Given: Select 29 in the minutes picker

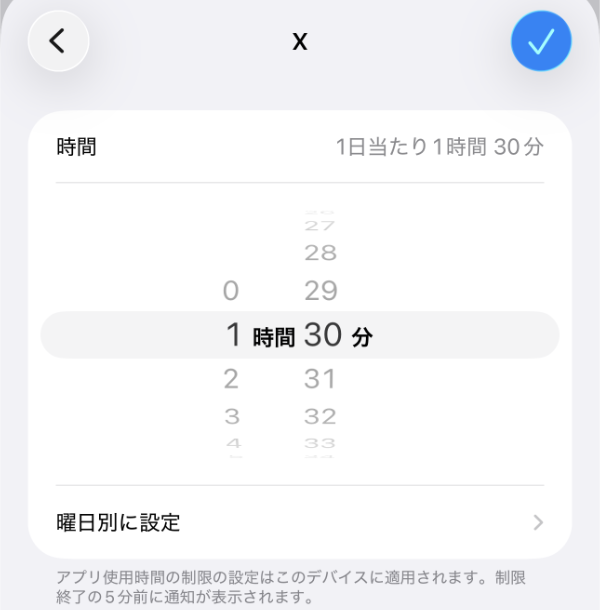Looking at the screenshot, I should pos(320,291).
